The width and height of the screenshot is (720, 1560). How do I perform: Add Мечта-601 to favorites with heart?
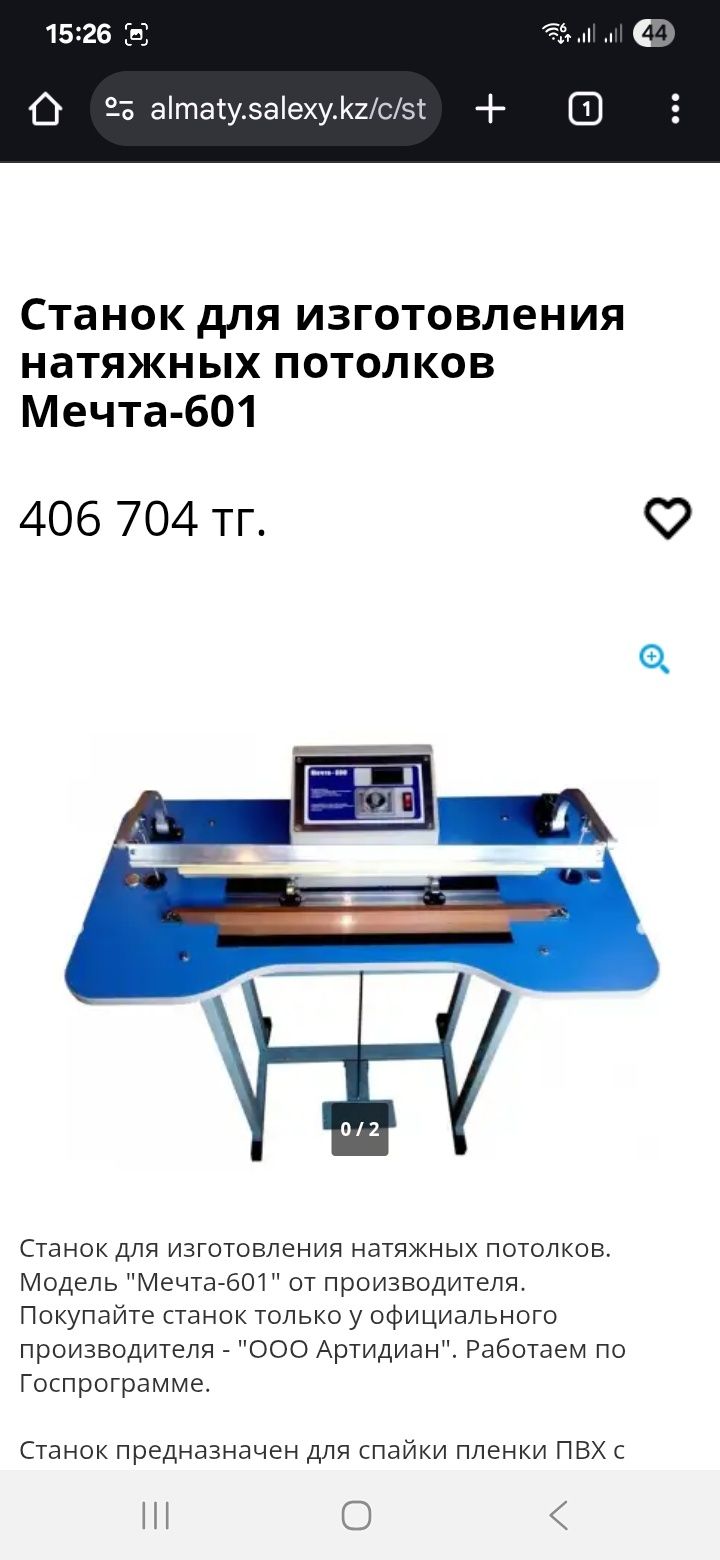coord(667,518)
